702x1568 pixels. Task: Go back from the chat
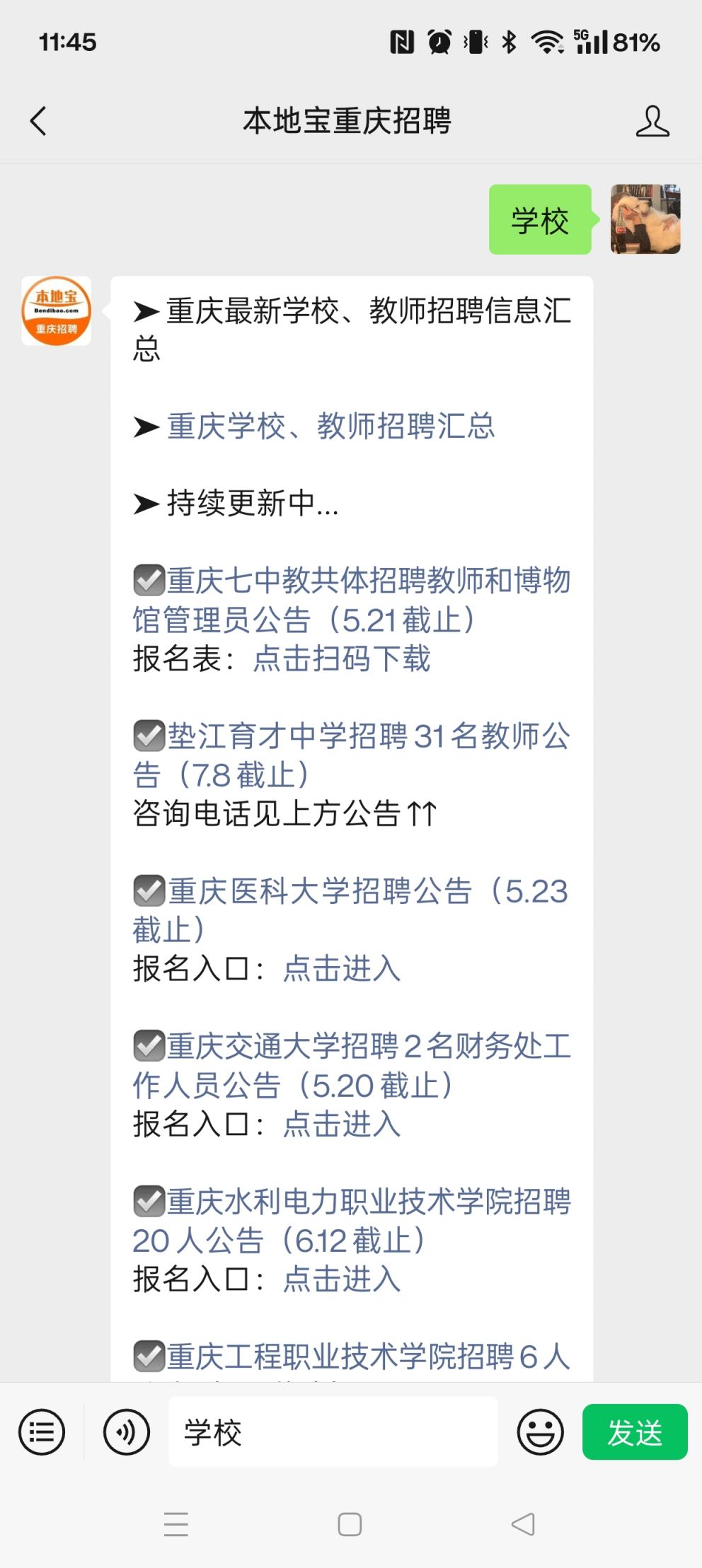[39, 121]
